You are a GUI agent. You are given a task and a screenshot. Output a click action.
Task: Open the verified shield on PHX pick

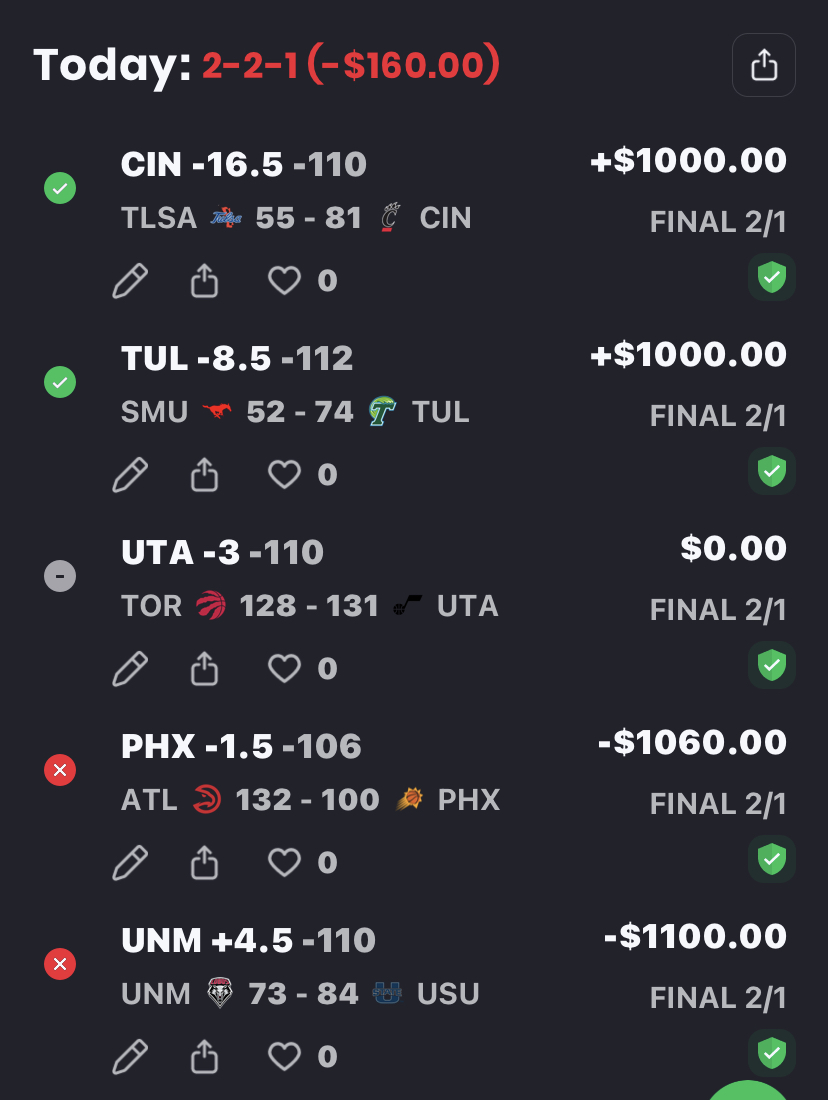tap(771, 859)
